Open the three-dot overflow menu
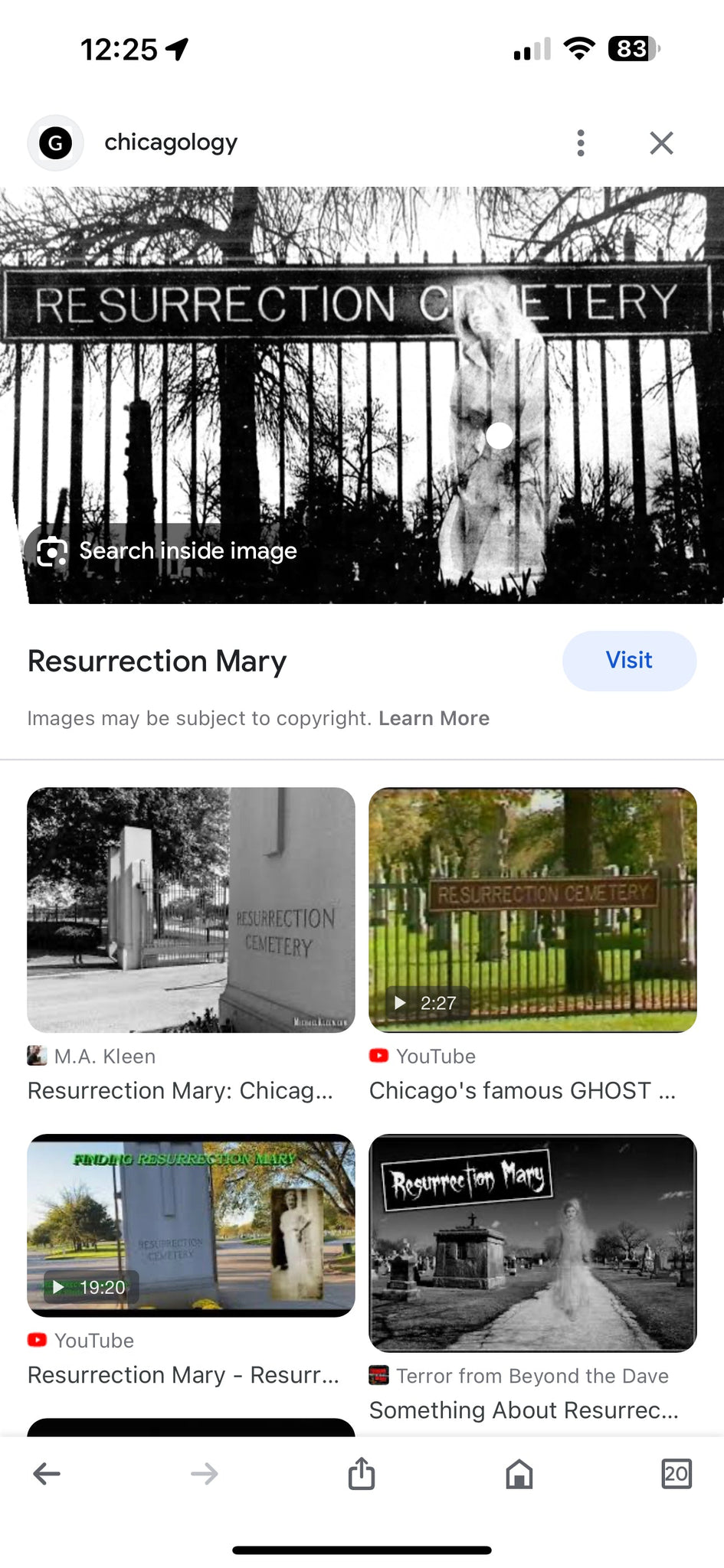The height and width of the screenshot is (1568, 724). pyautogui.click(x=581, y=143)
